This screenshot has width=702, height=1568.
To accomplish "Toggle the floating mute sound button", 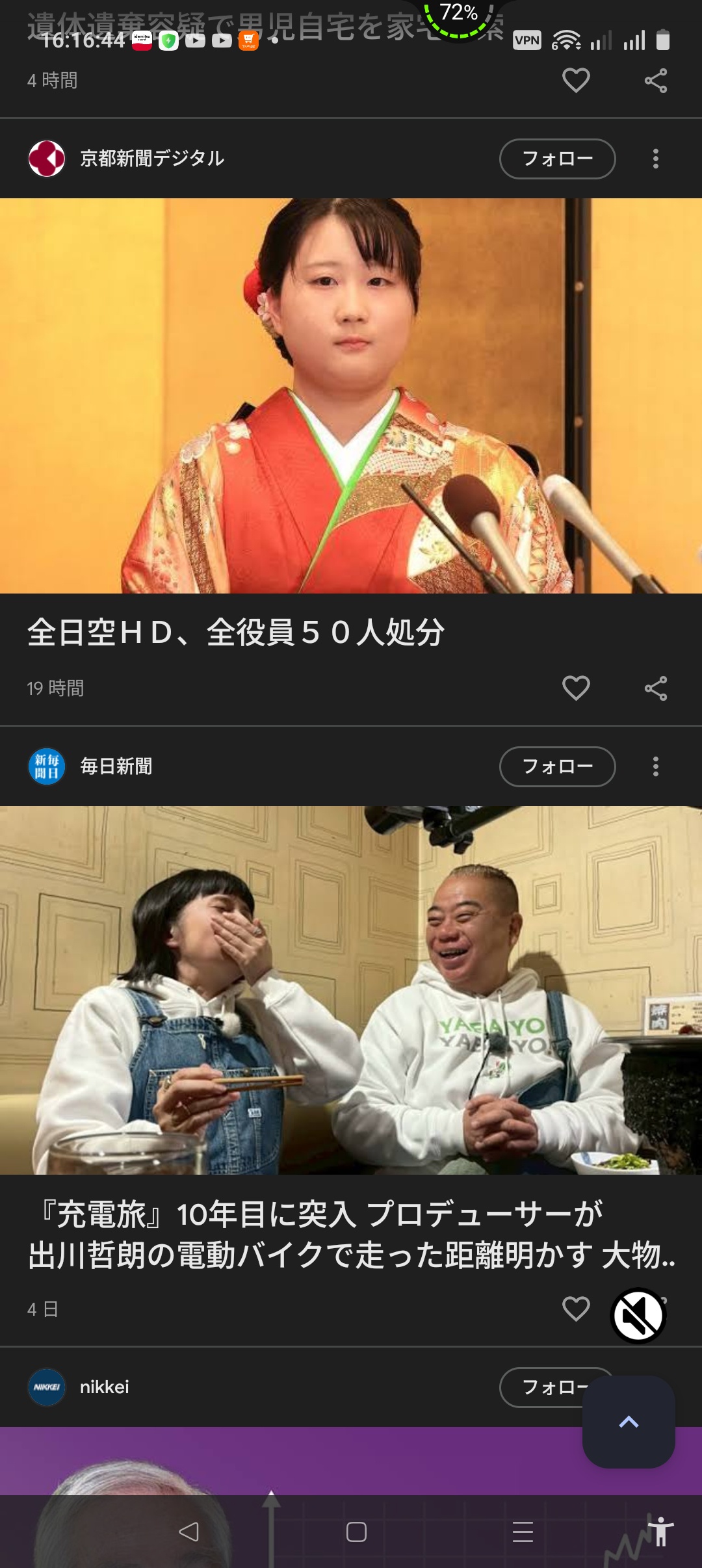I will pyautogui.click(x=638, y=1315).
